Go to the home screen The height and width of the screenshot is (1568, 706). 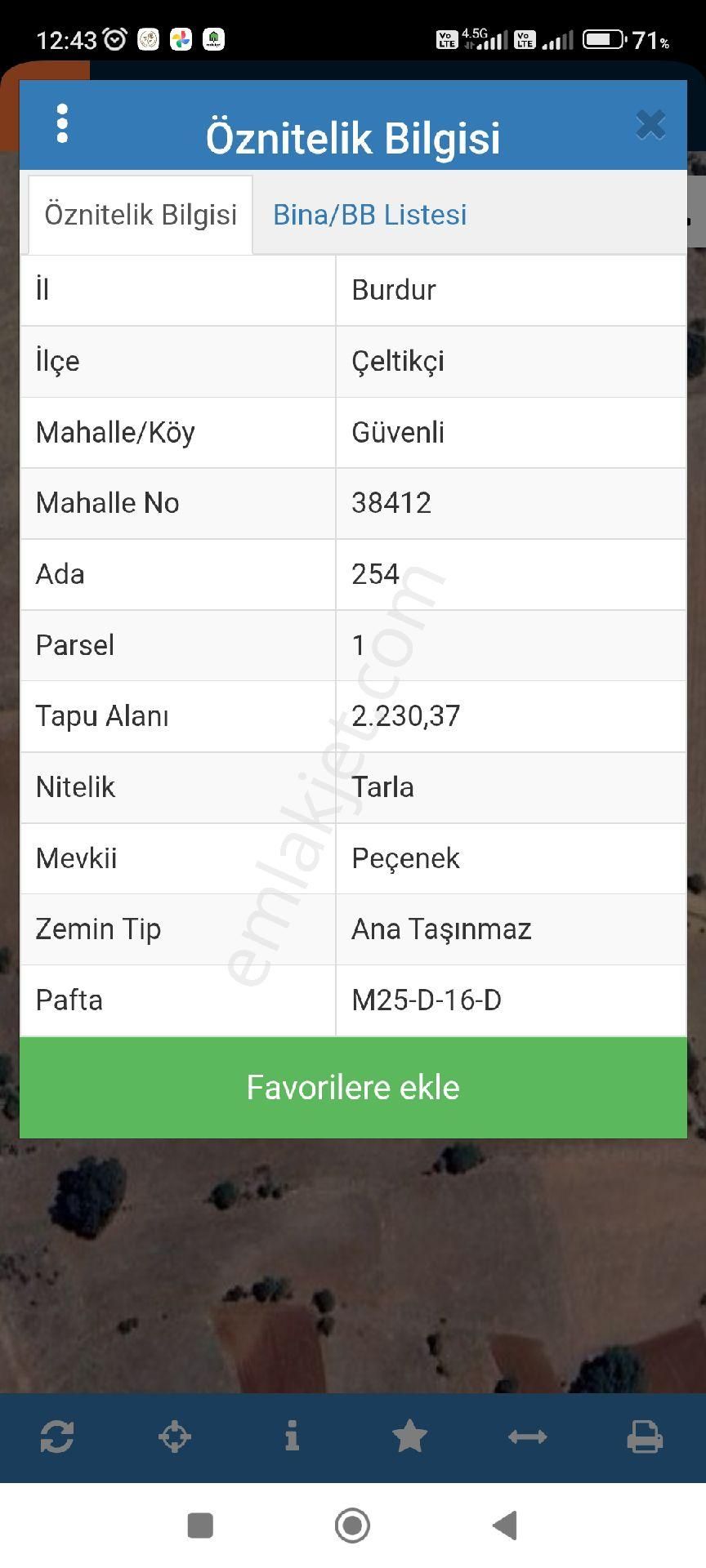[x=352, y=1525]
